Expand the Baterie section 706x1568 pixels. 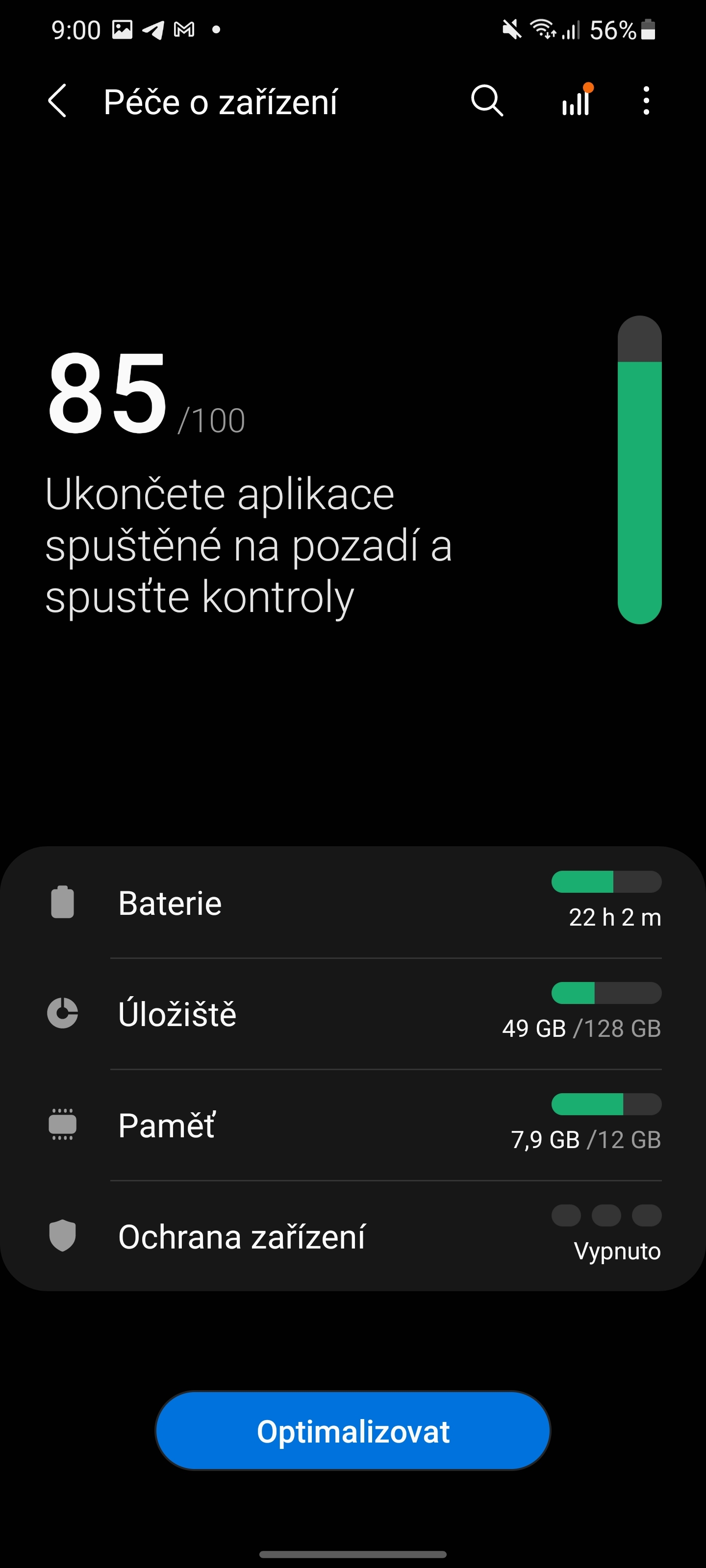pyautogui.click(x=353, y=903)
